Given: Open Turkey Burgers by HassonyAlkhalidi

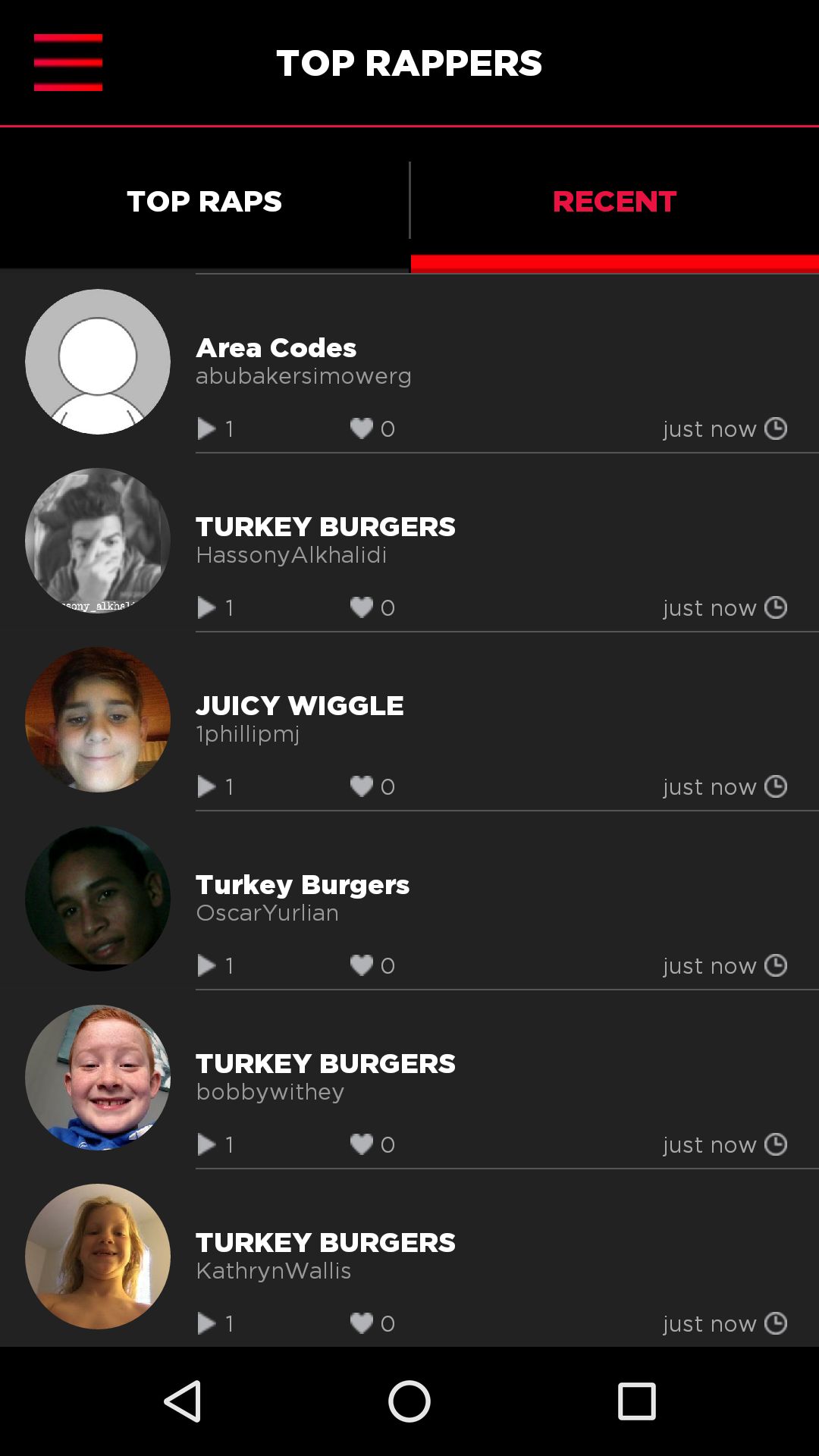Looking at the screenshot, I should coord(409,542).
